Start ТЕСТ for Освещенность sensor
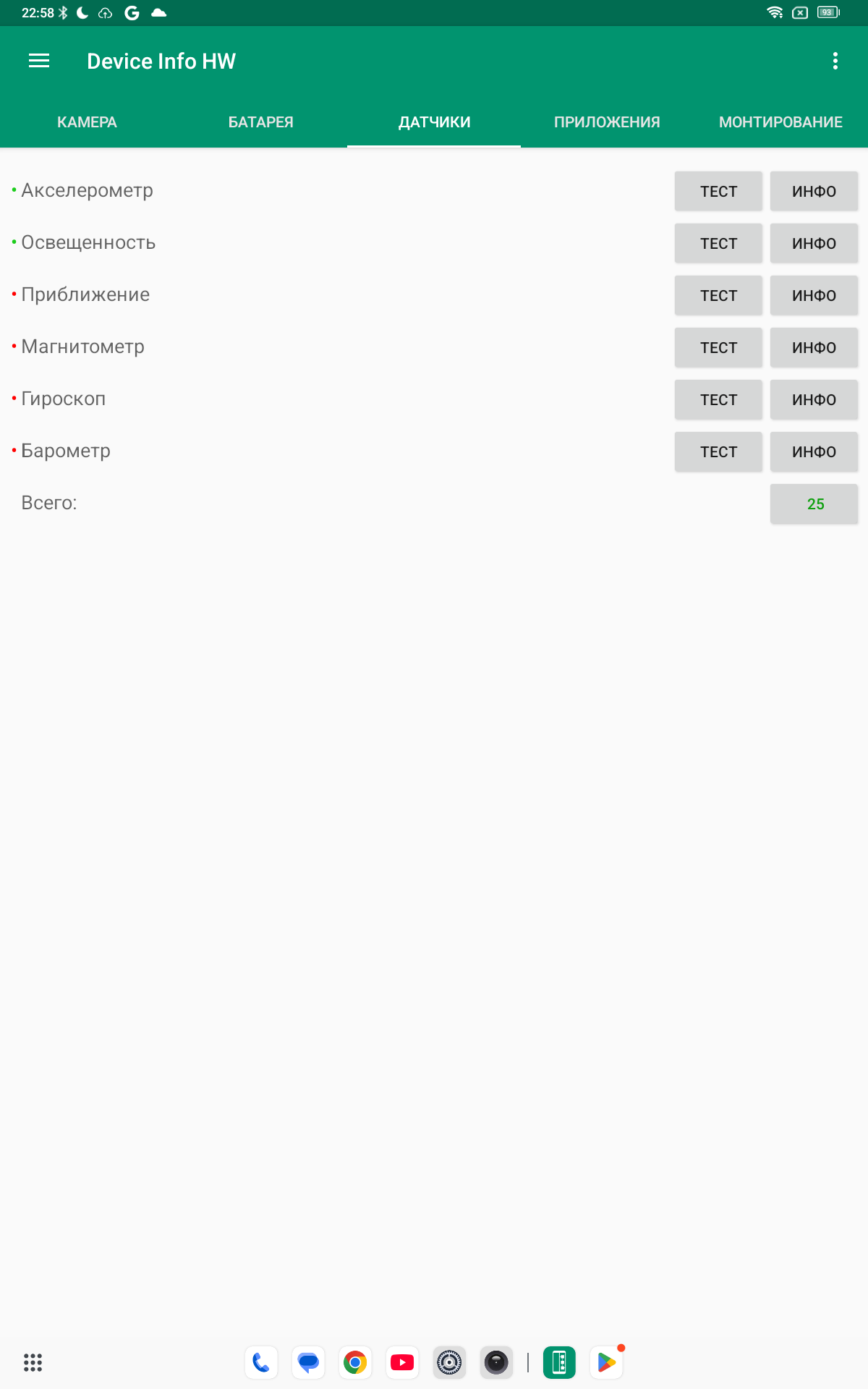Screen dimensions: 868x1389 (718, 244)
